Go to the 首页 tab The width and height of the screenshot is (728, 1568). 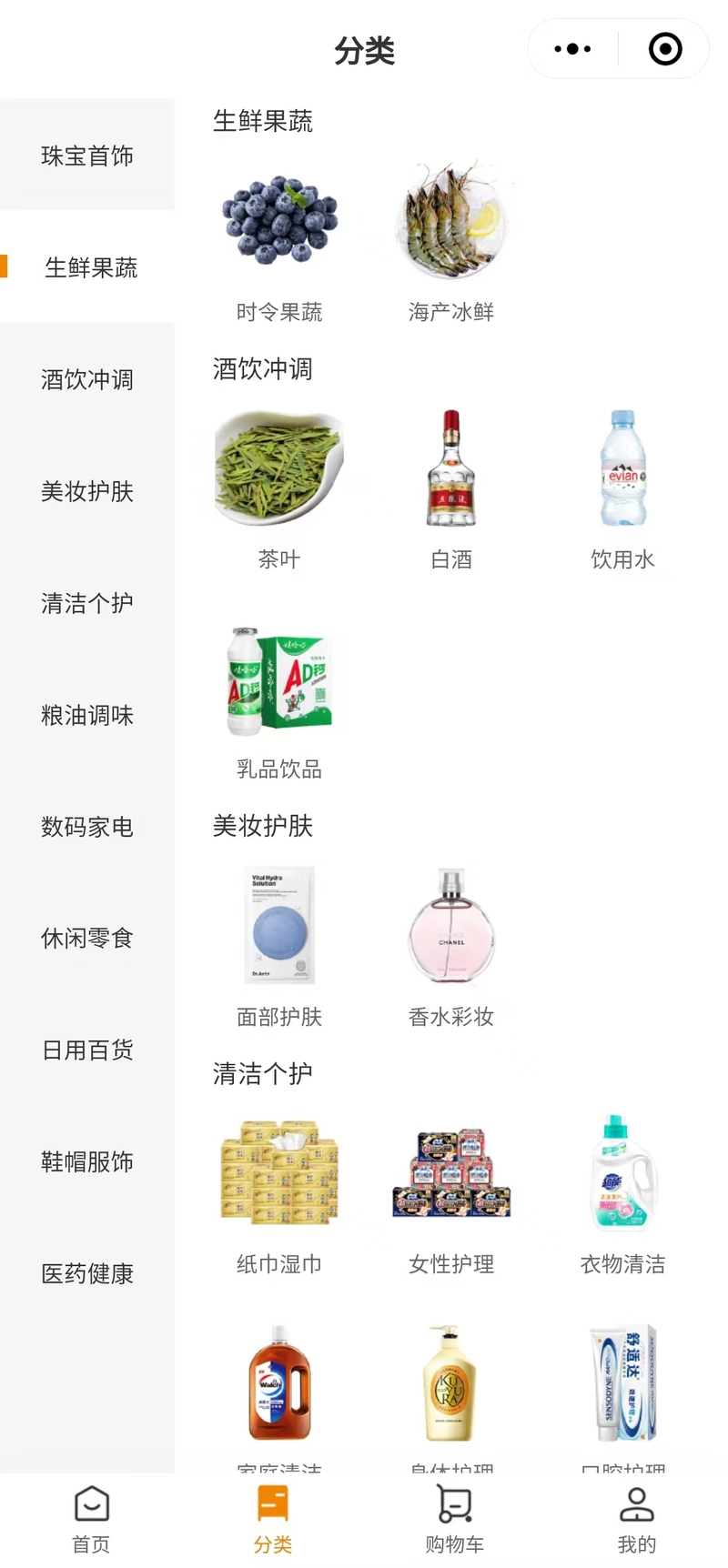pos(91,1520)
